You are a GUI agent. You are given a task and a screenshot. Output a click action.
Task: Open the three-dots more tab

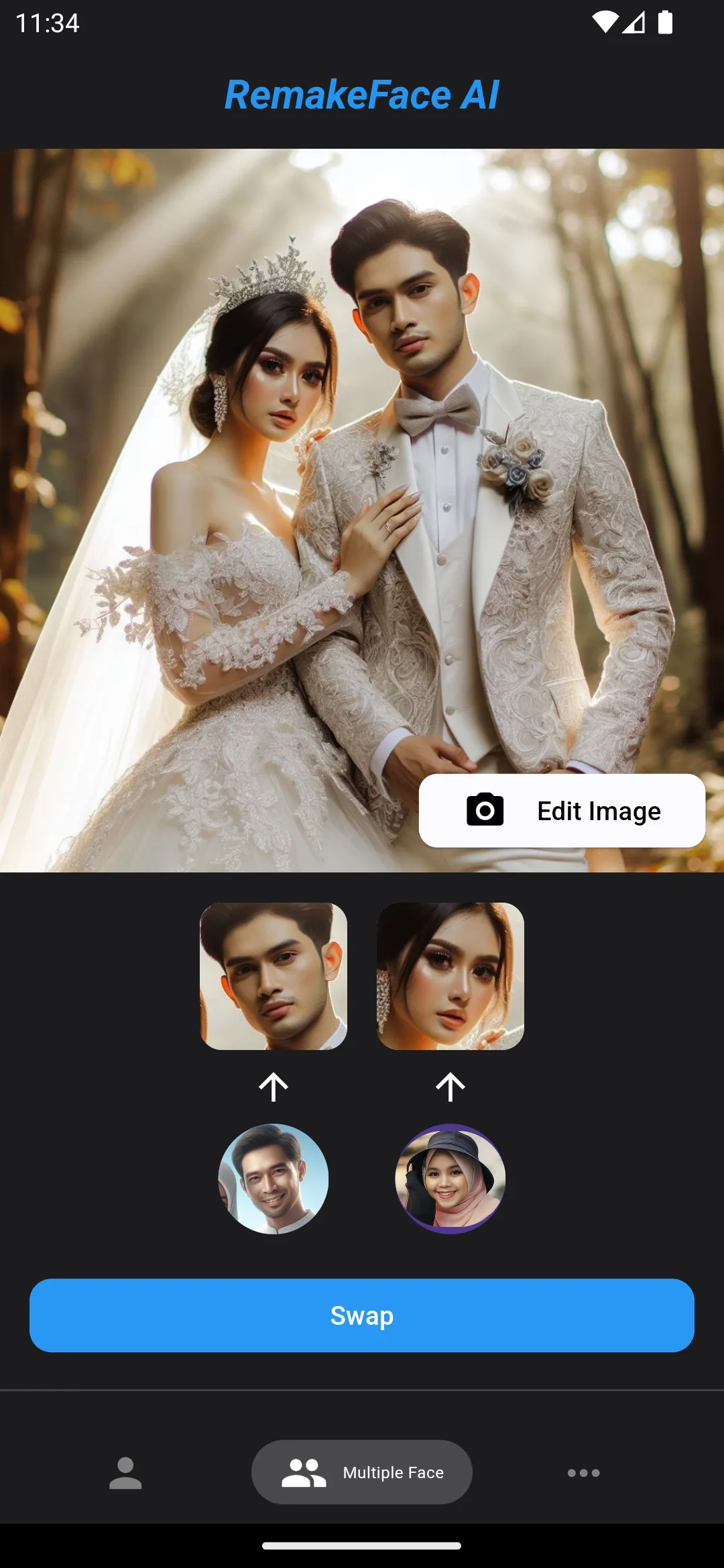pos(584,1472)
